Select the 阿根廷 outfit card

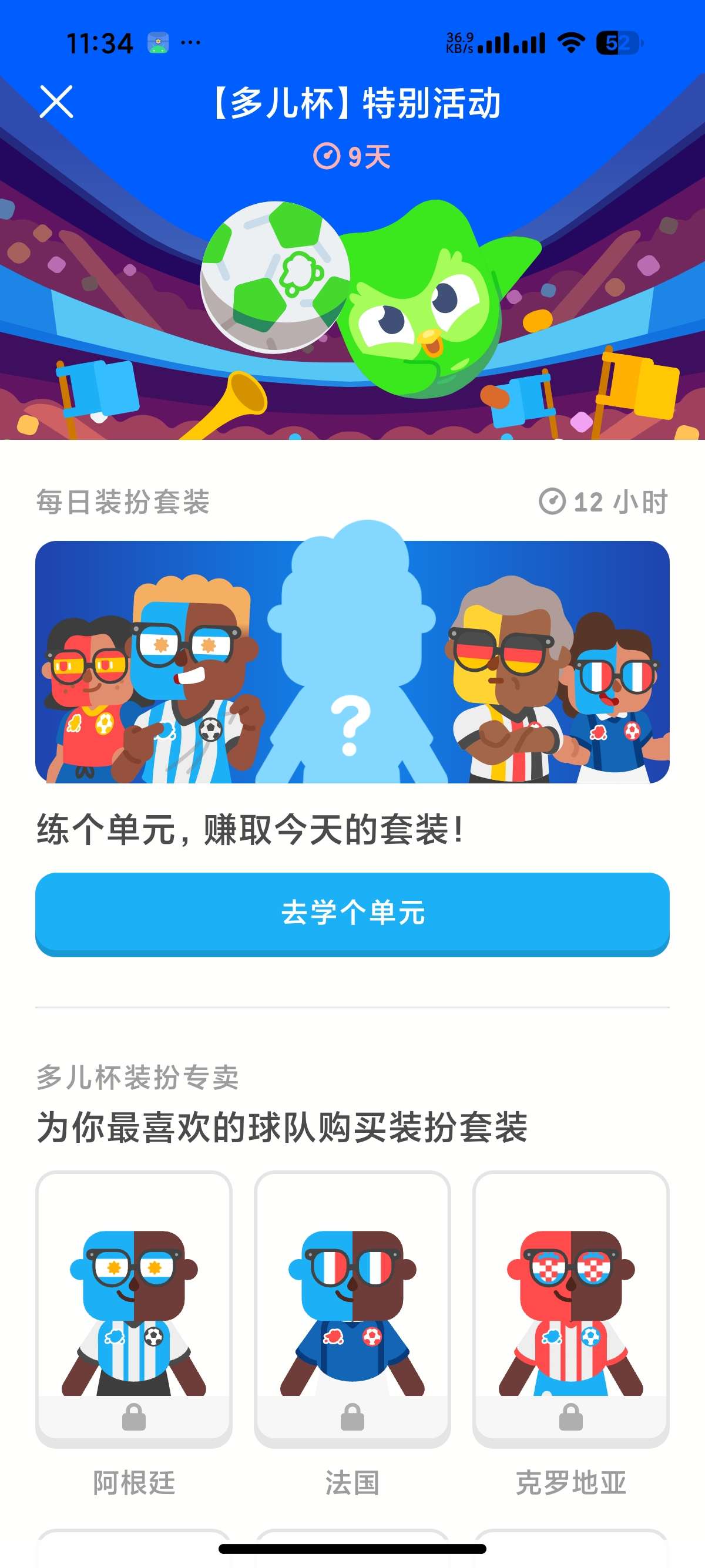pyautogui.click(x=134, y=1308)
